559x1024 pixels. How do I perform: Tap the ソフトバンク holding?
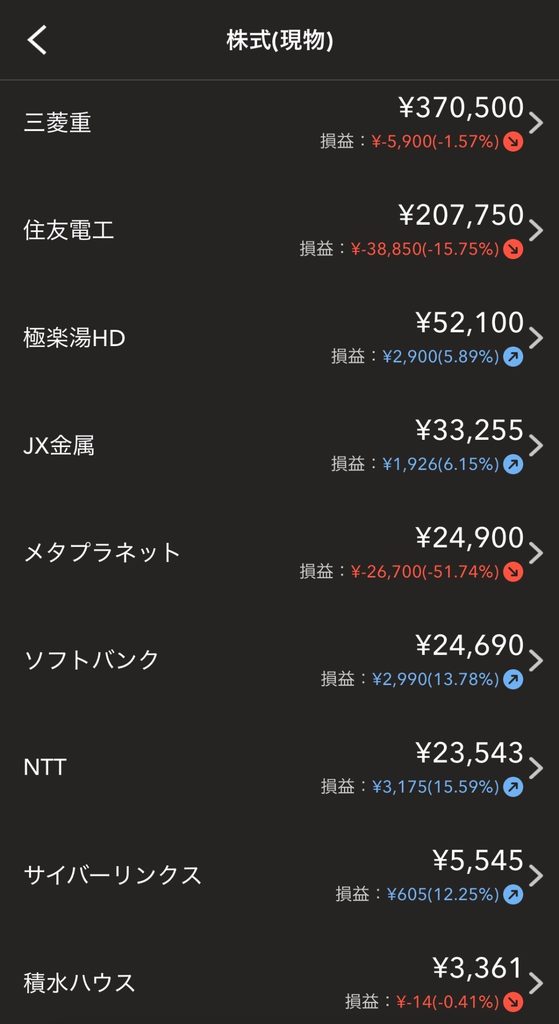280,660
